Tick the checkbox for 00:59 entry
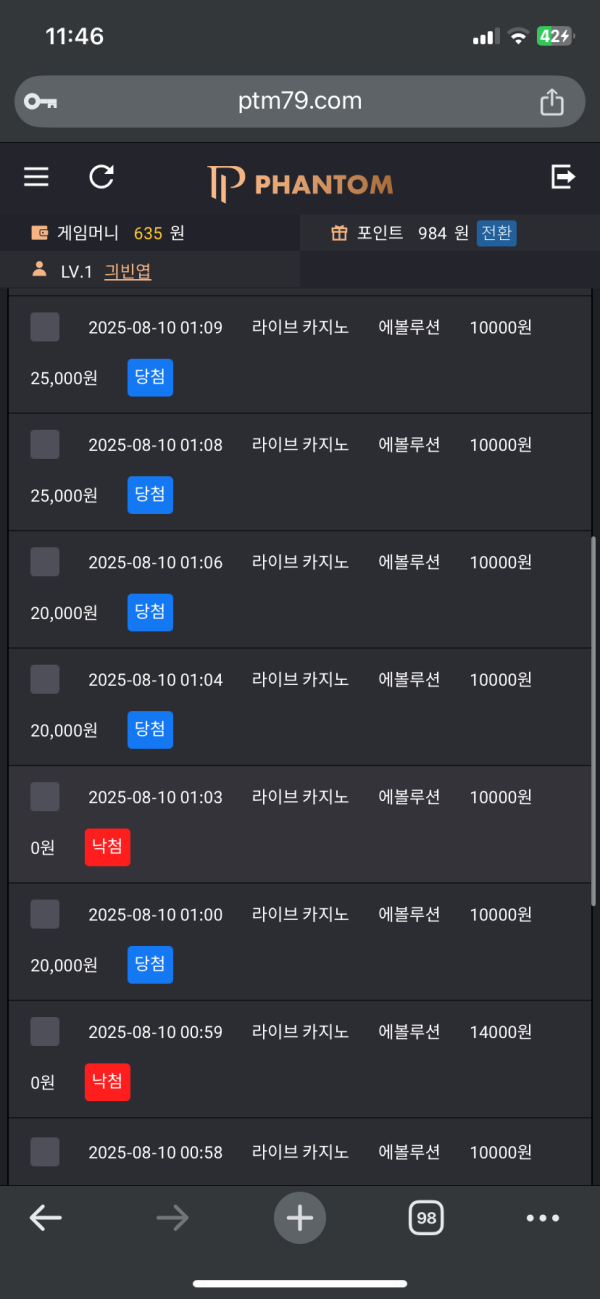This screenshot has height=1299, width=600. [45, 1032]
